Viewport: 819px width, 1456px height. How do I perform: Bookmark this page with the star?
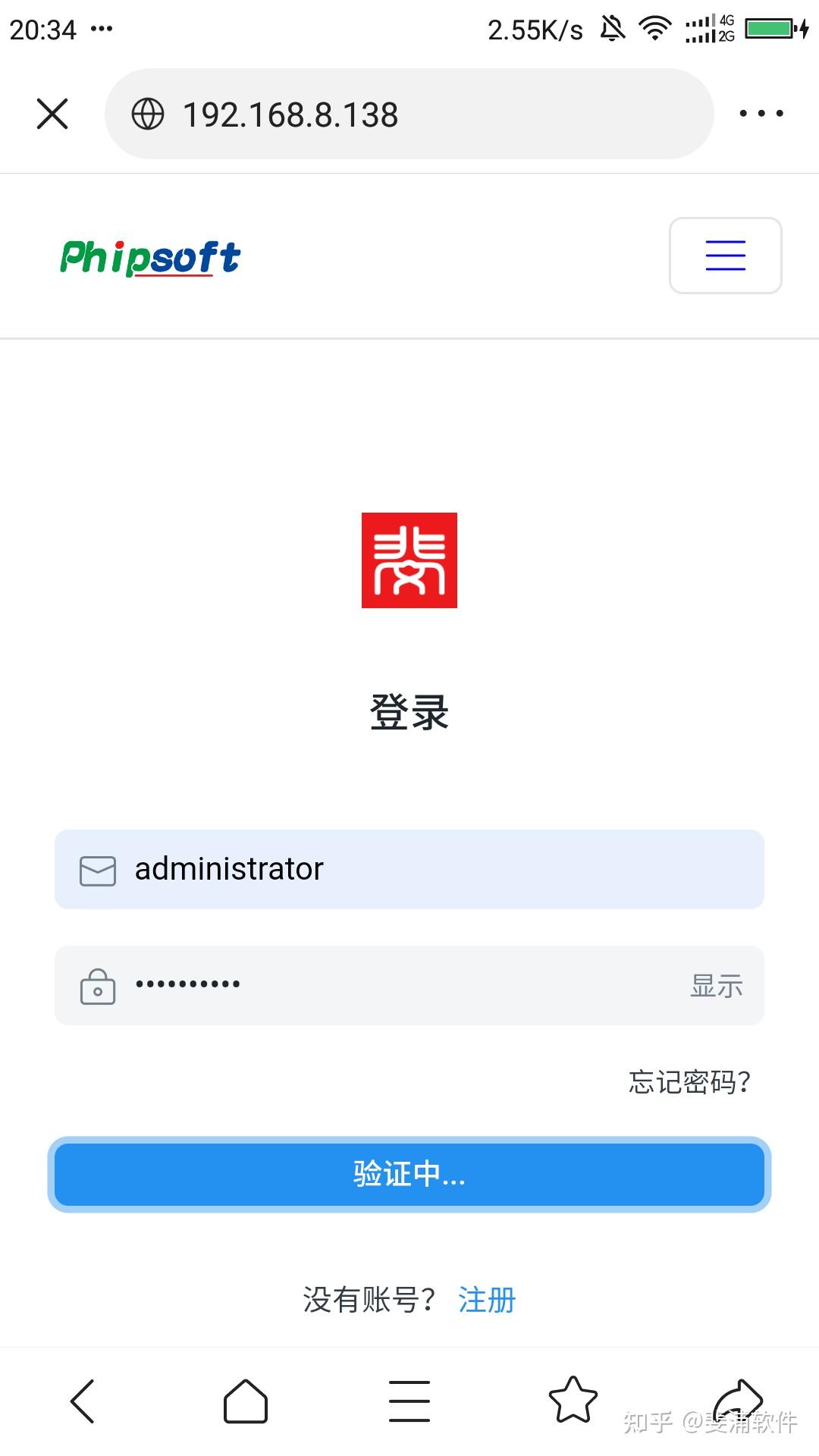(573, 1399)
